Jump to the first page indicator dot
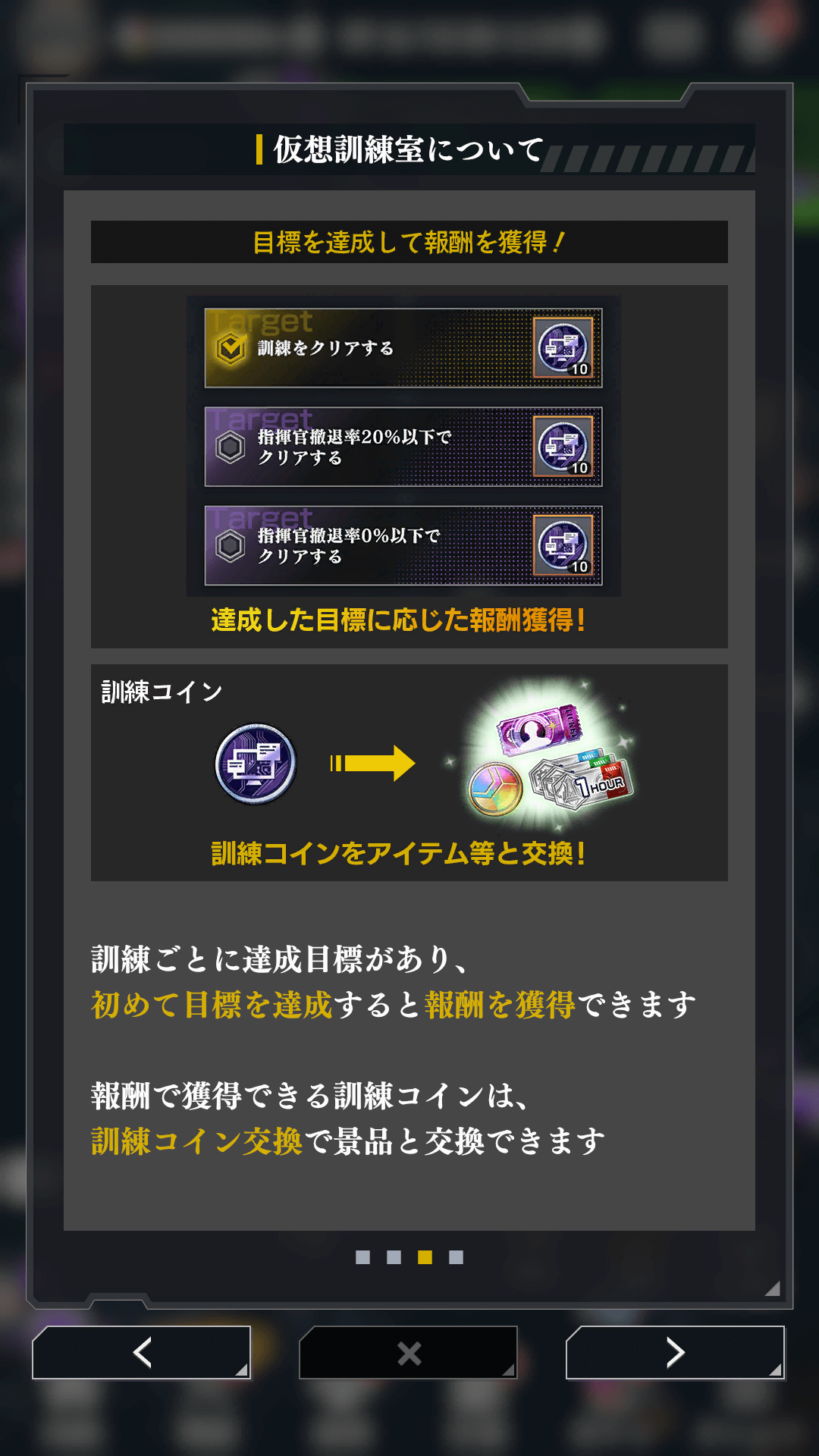 tap(362, 1257)
